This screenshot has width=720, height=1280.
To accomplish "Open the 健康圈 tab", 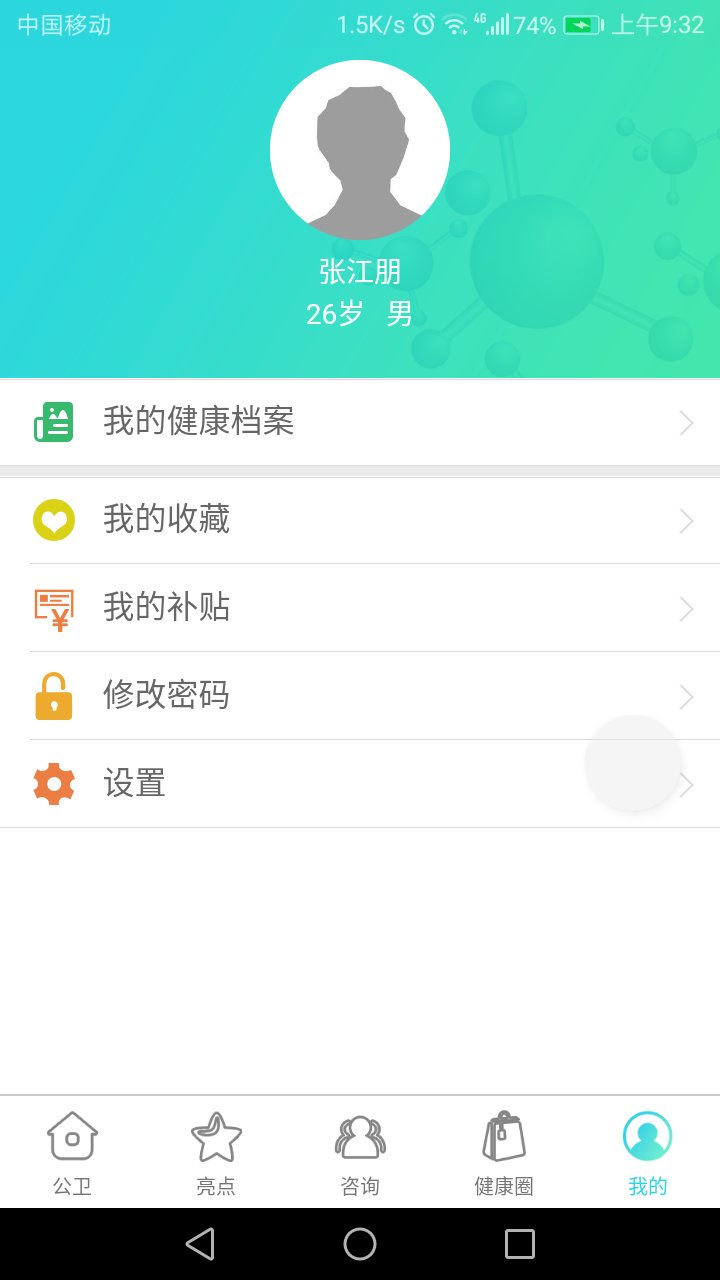I will [x=504, y=1152].
